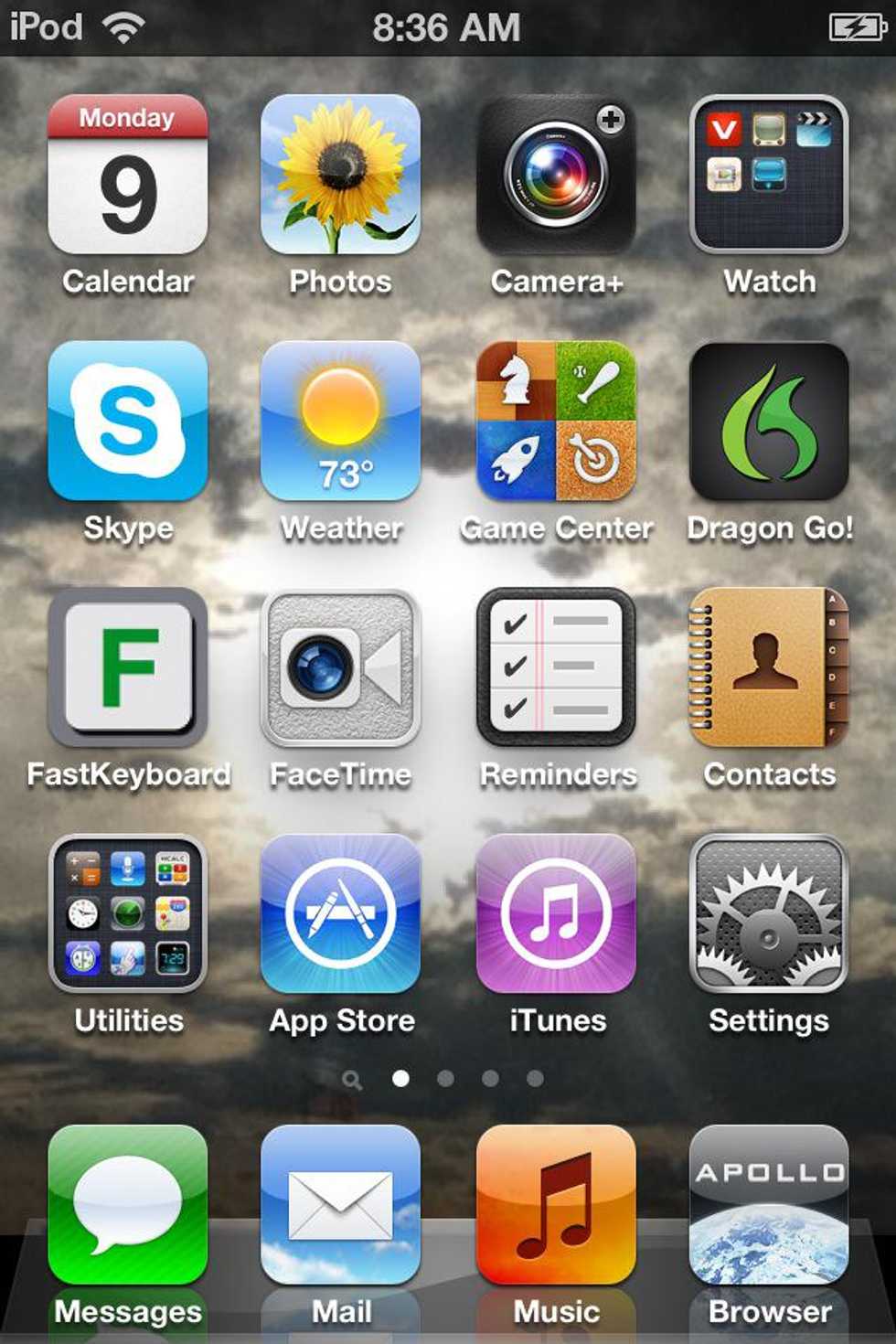
Task: Open Camera+ app
Action: 555,175
